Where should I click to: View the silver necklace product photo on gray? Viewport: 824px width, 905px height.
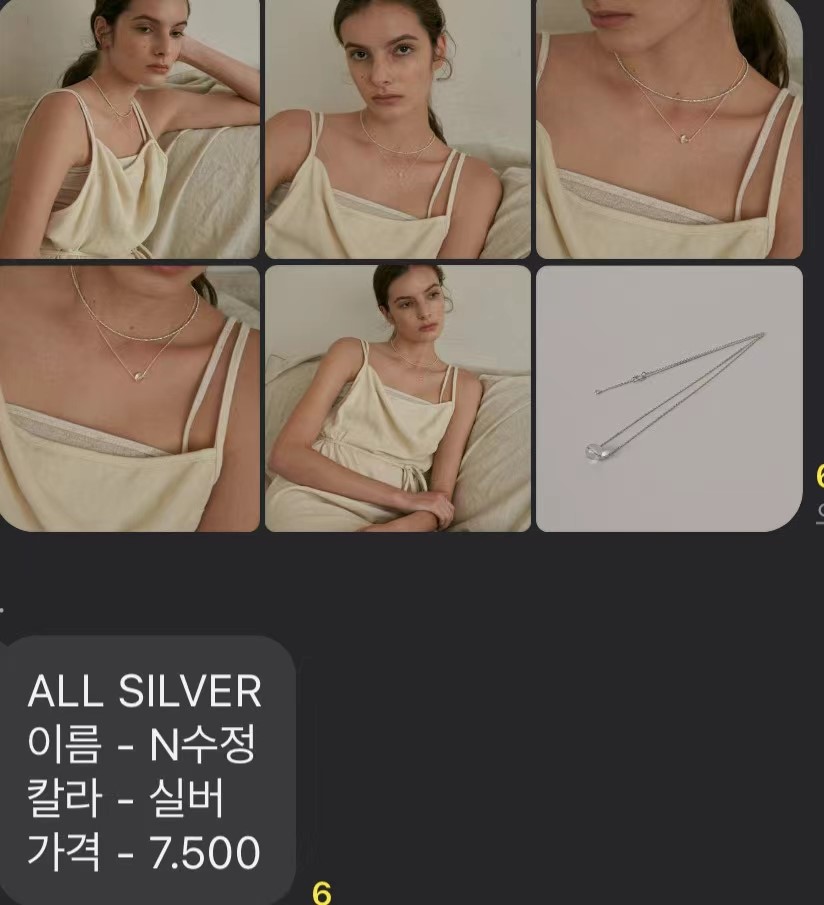coord(669,398)
